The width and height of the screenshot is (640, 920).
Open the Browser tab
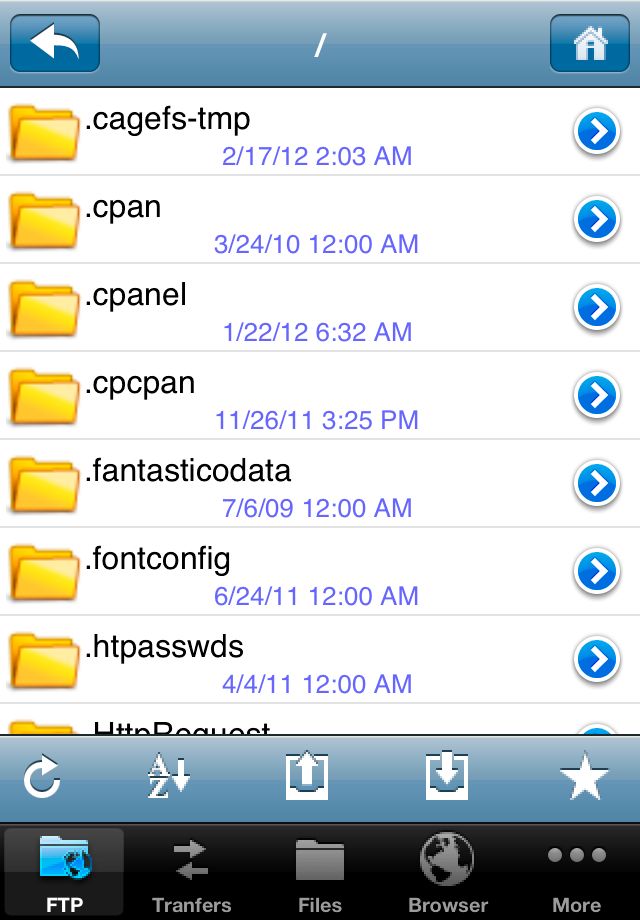click(448, 873)
